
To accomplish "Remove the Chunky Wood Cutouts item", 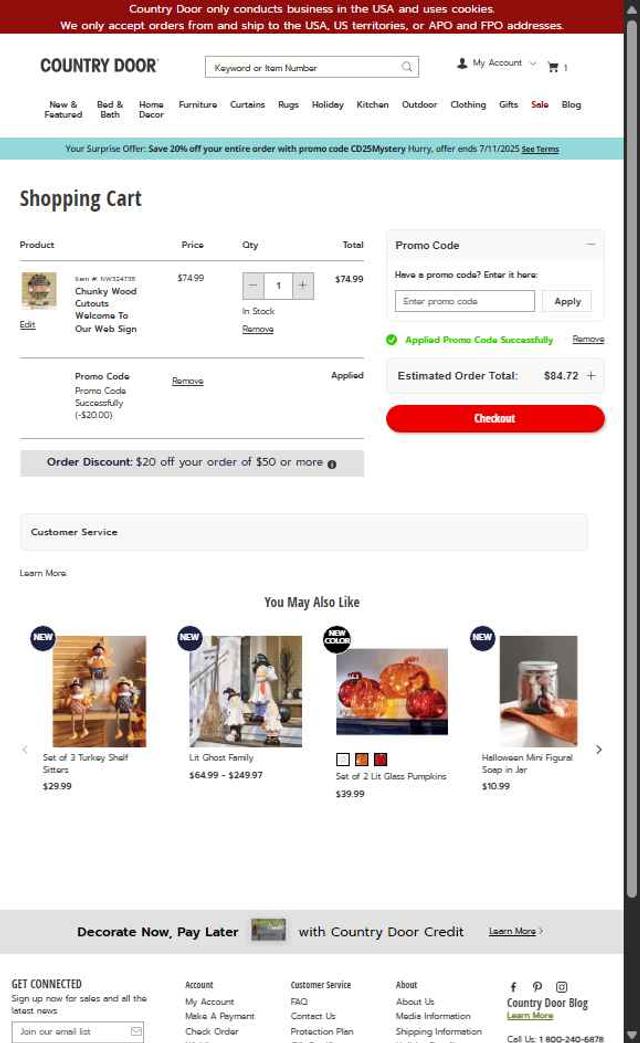I will tap(257, 329).
